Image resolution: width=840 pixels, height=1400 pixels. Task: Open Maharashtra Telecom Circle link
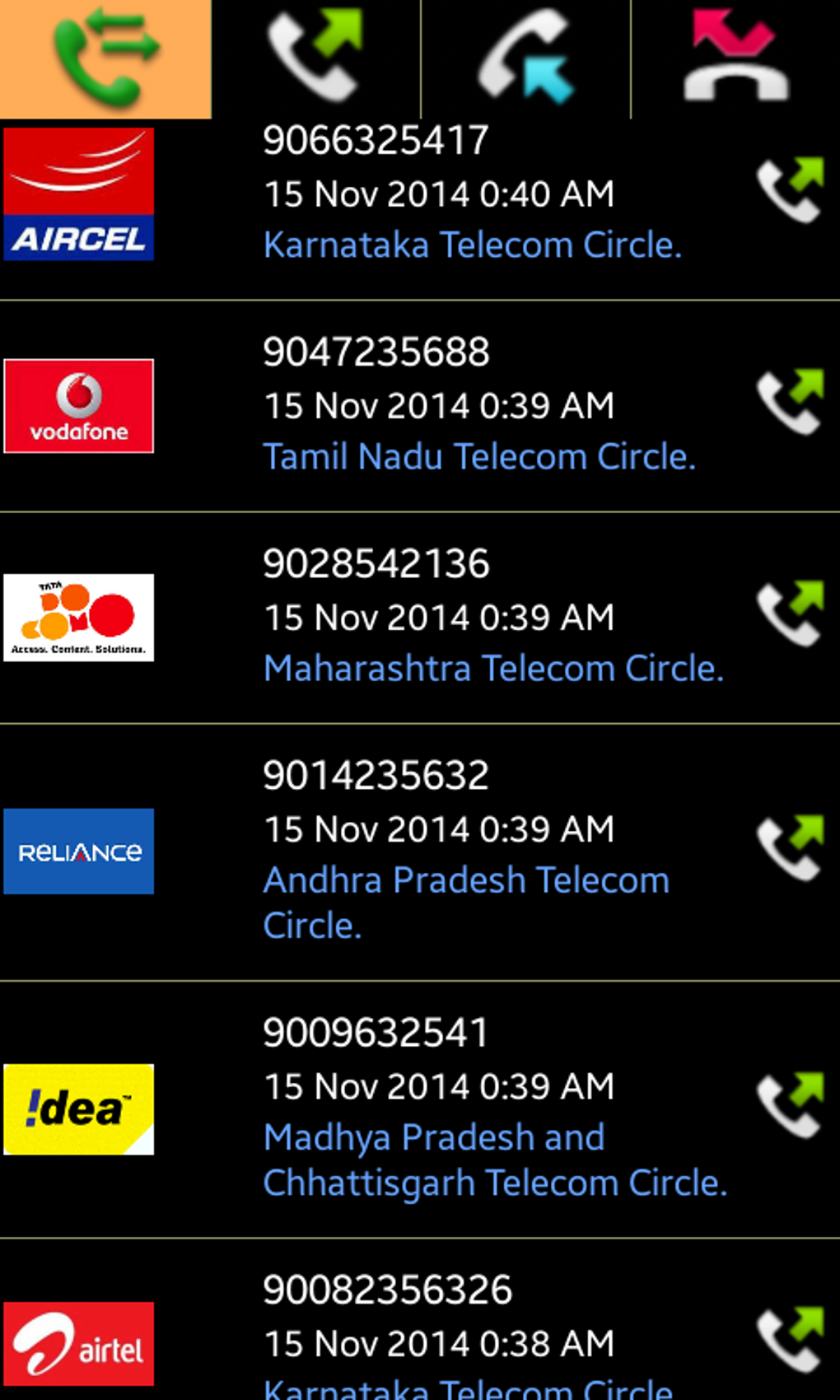(492, 667)
